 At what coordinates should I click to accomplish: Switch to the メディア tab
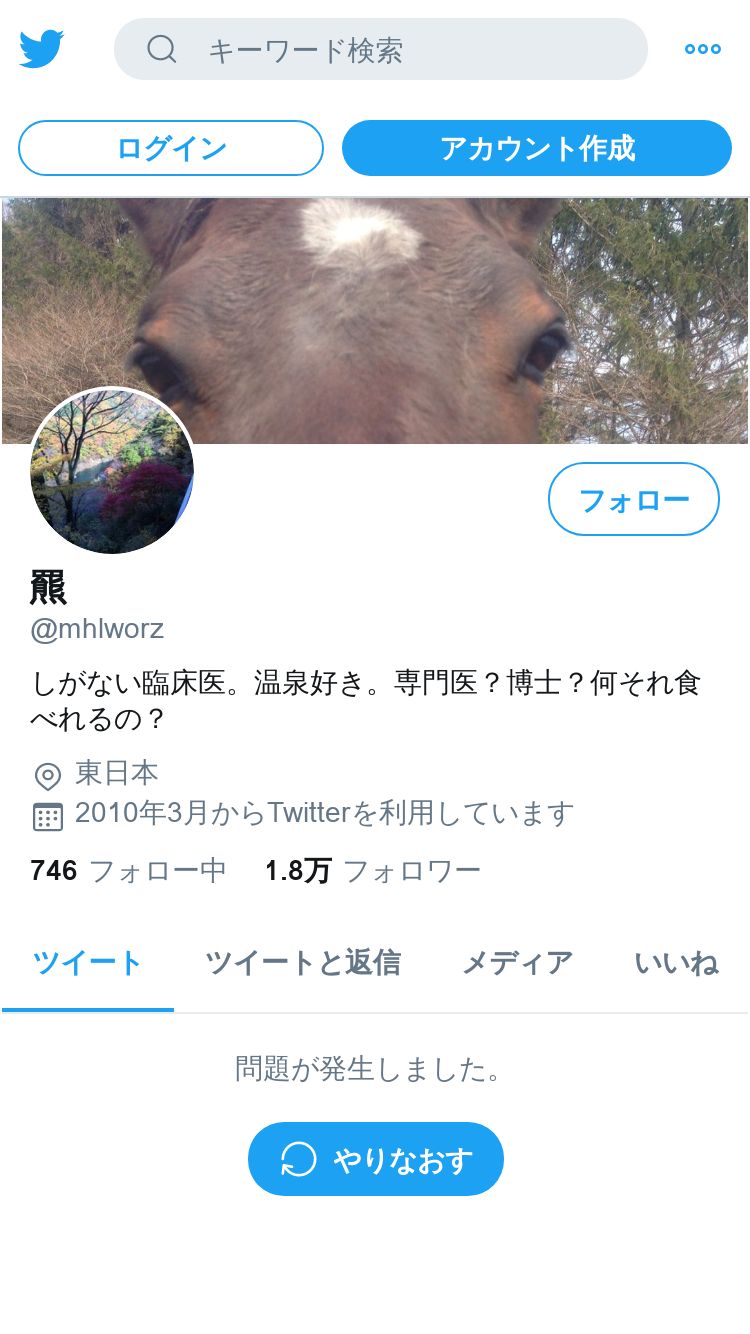517,963
